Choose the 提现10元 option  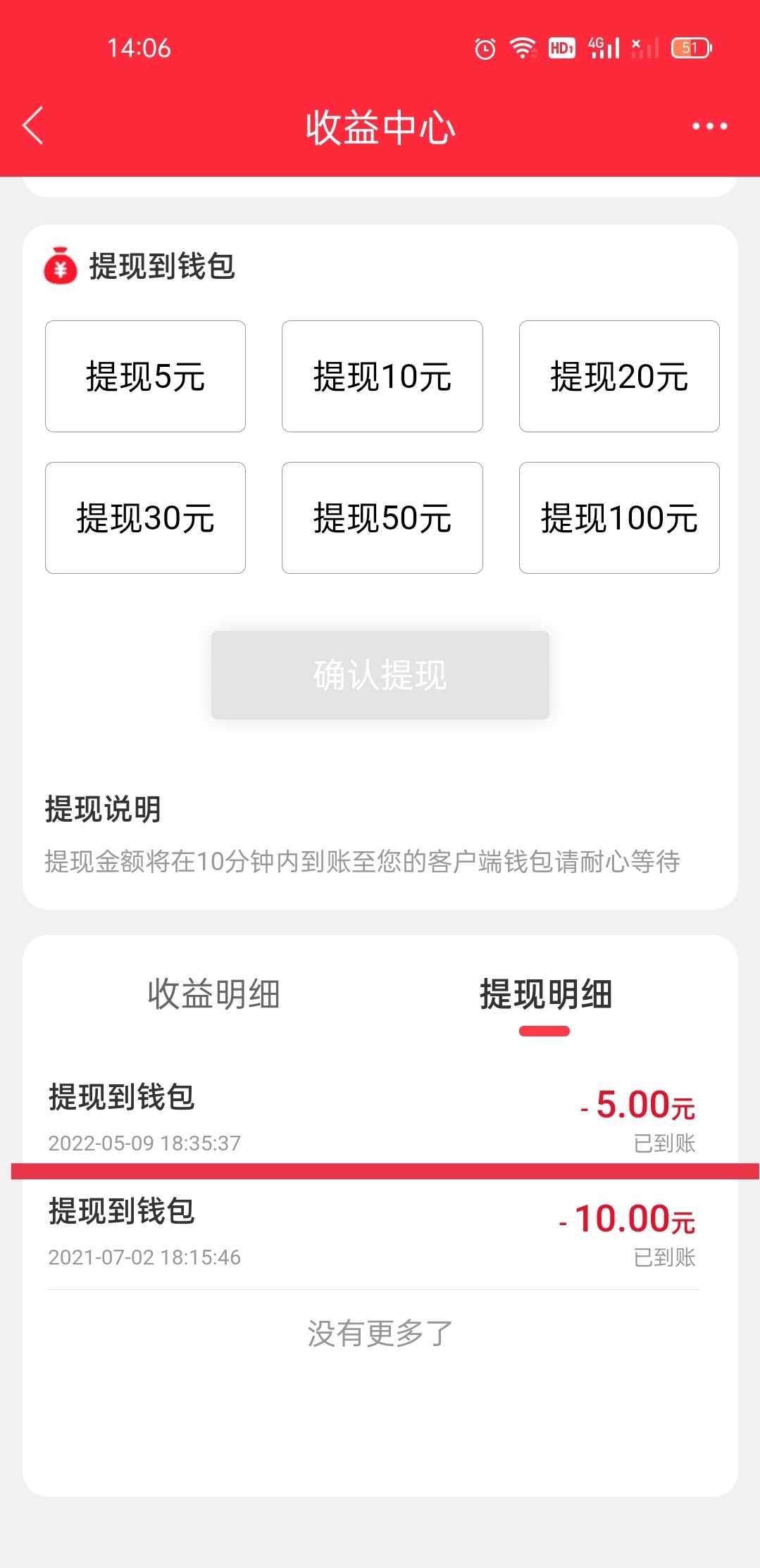pos(382,376)
